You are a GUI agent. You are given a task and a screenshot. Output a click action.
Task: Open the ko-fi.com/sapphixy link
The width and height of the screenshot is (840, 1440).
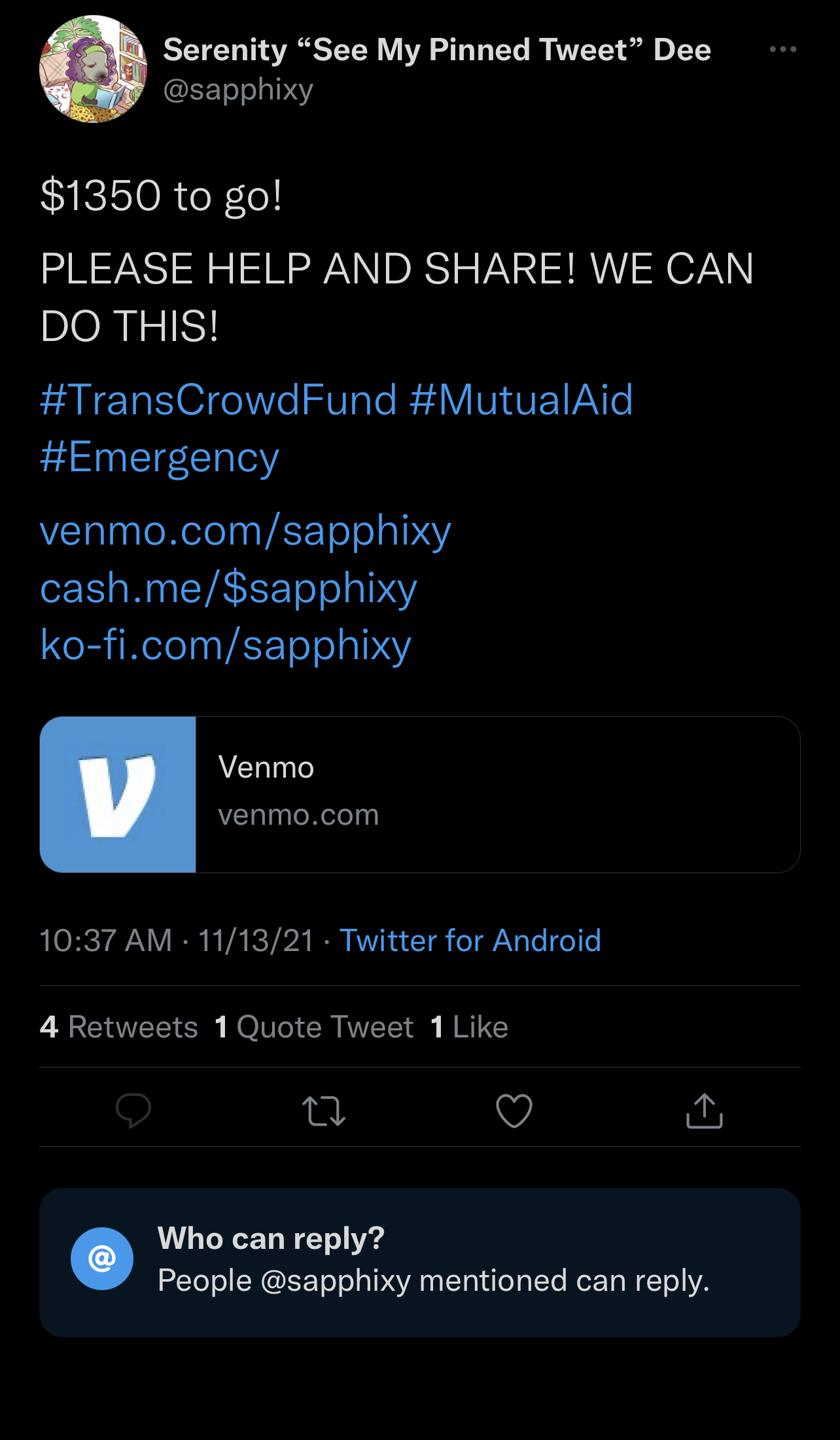pos(226,645)
